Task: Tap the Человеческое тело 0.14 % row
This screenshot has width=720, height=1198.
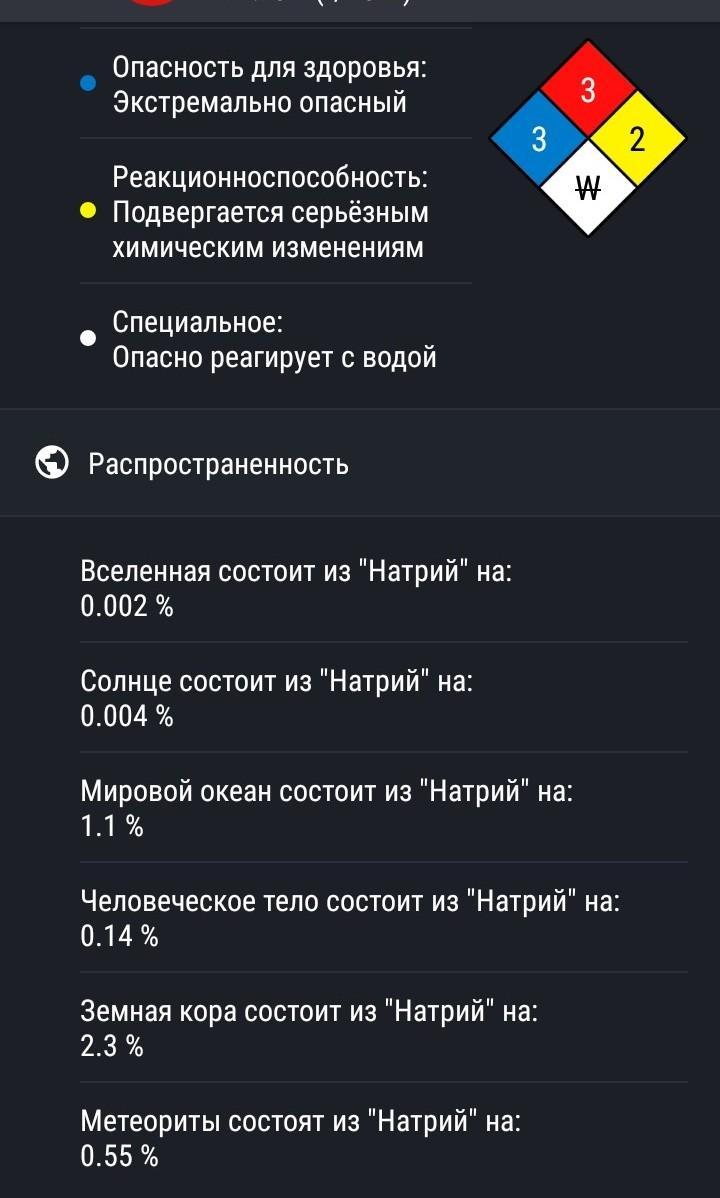Action: tap(384, 918)
